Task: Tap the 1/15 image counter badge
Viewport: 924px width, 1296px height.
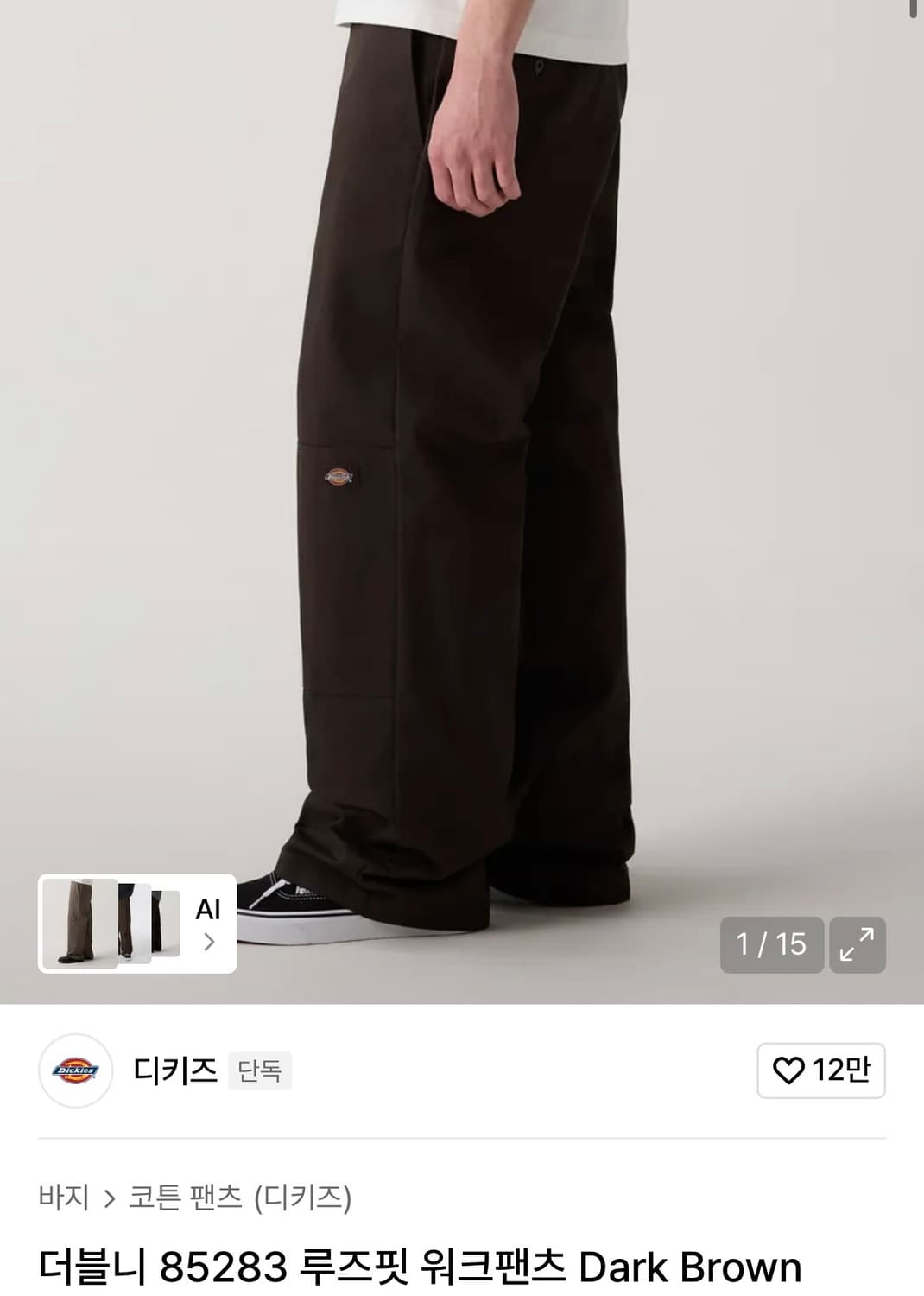Action: pos(770,943)
